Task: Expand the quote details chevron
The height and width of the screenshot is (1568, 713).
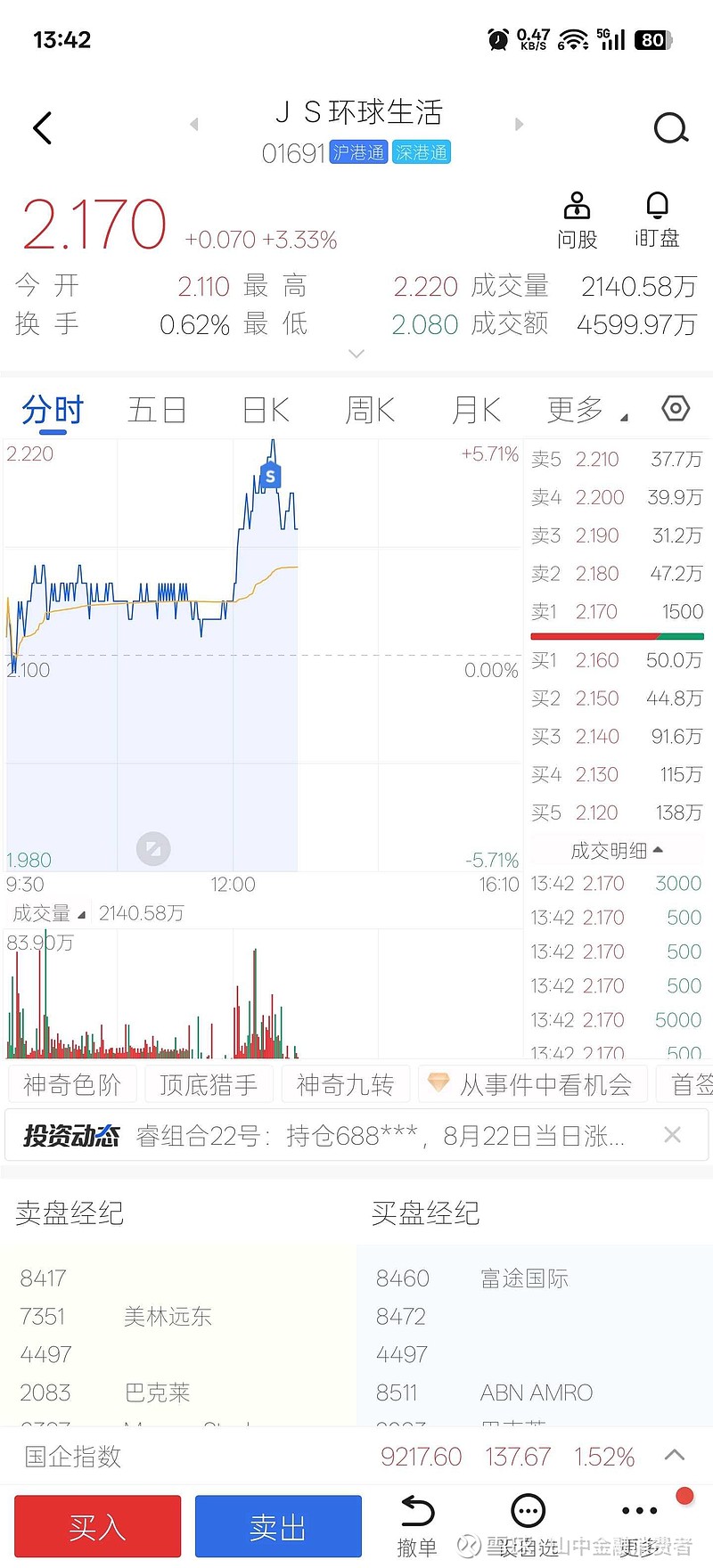Action: 356,354
